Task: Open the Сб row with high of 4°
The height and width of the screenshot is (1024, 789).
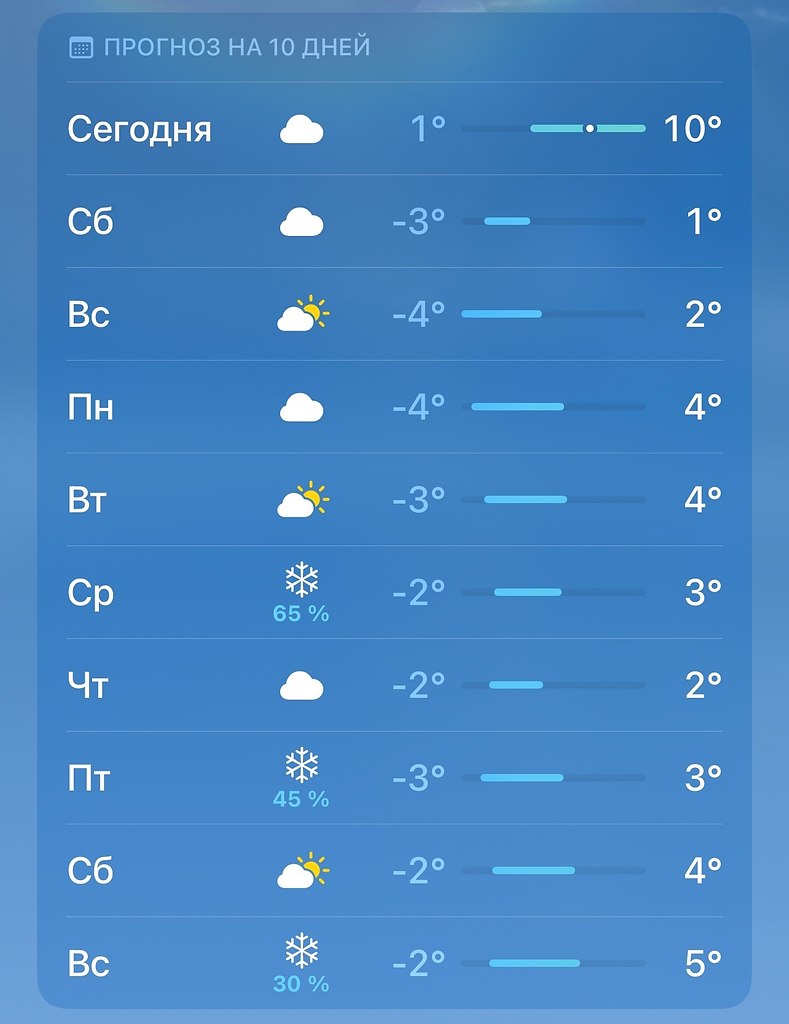Action: [x=394, y=871]
